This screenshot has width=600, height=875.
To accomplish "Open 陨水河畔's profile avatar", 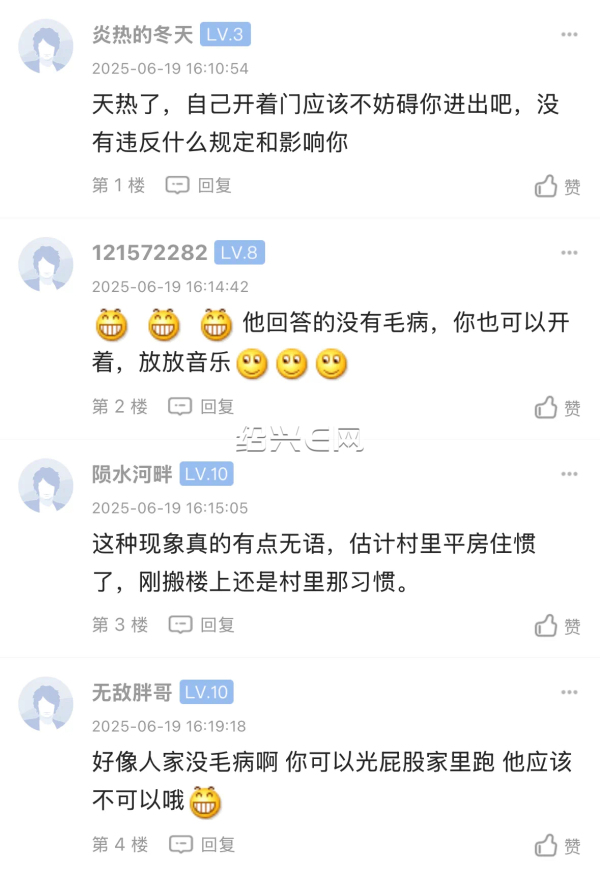I will [46, 485].
